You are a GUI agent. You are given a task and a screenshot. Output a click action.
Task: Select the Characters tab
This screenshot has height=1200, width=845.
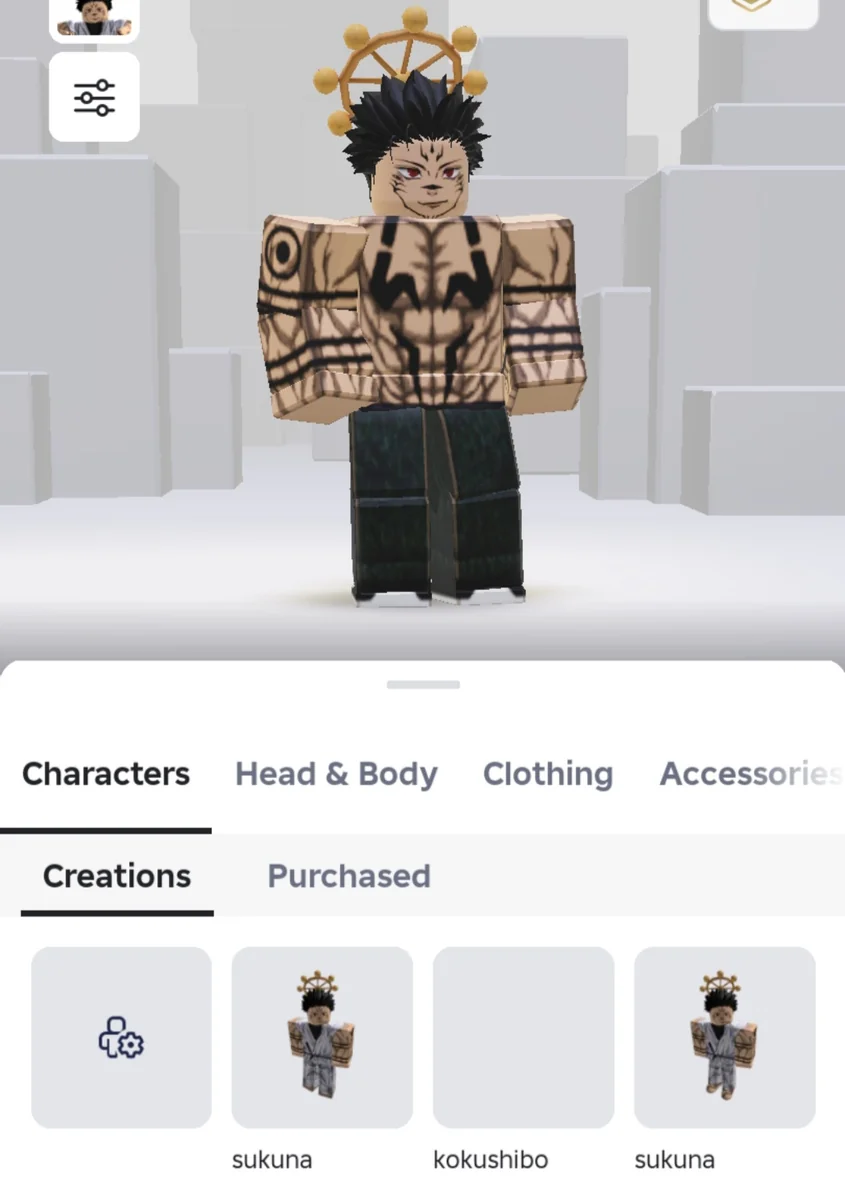tap(106, 774)
